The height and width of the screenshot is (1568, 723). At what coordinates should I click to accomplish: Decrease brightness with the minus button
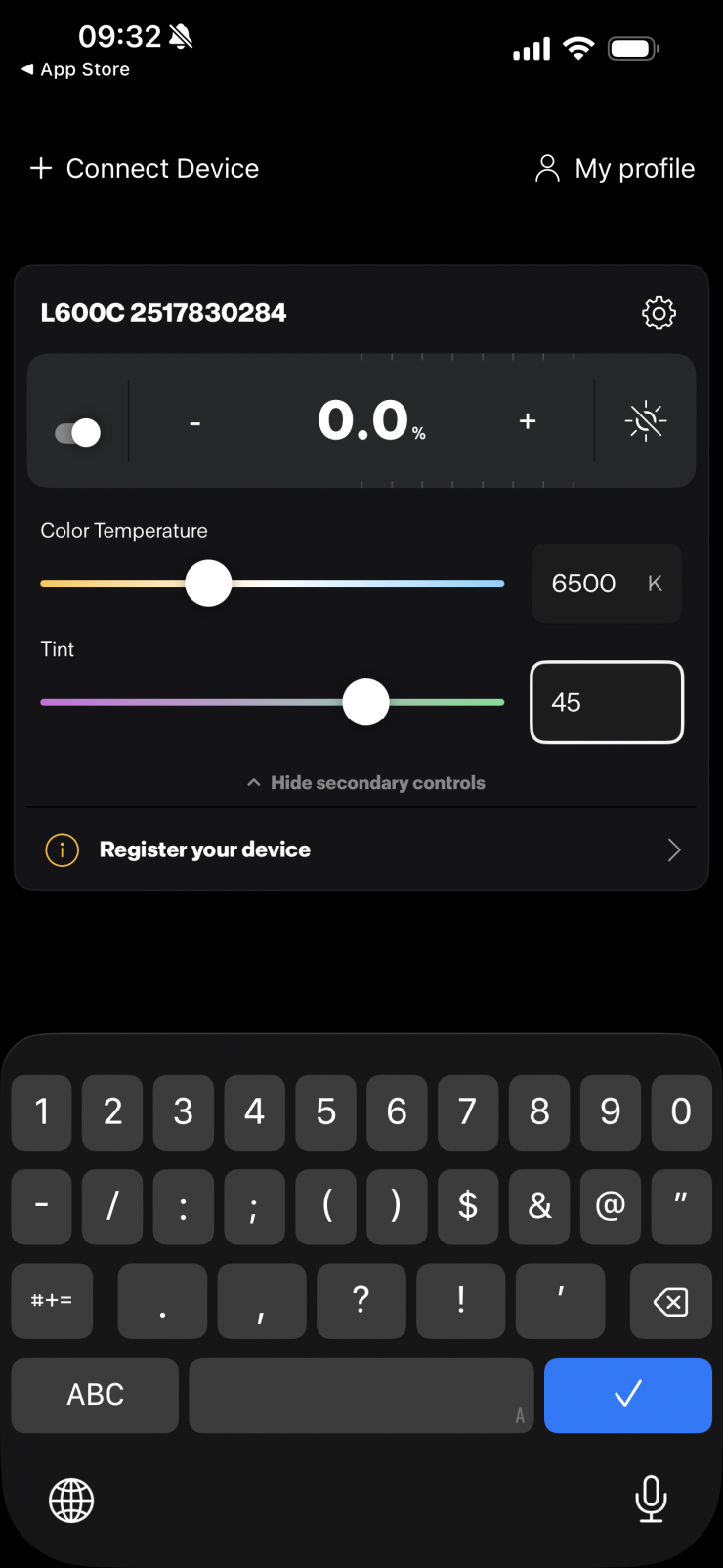click(195, 422)
